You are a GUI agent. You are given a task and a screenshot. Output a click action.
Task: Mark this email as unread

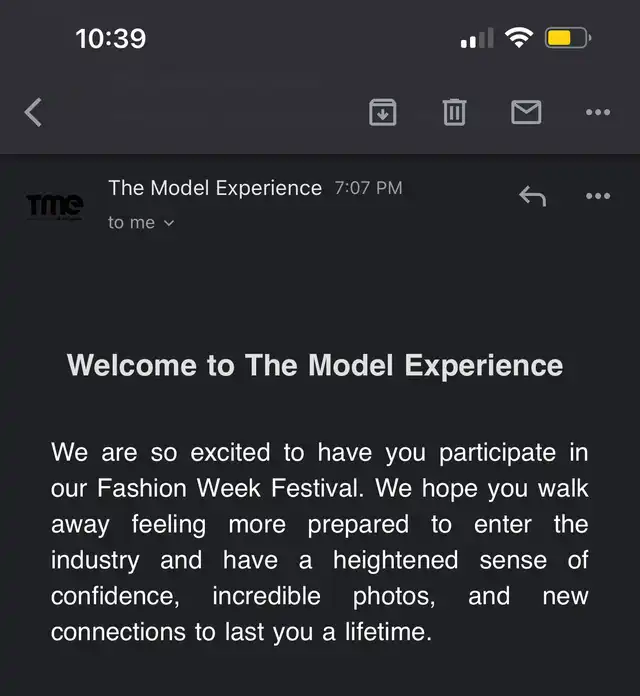coord(526,113)
